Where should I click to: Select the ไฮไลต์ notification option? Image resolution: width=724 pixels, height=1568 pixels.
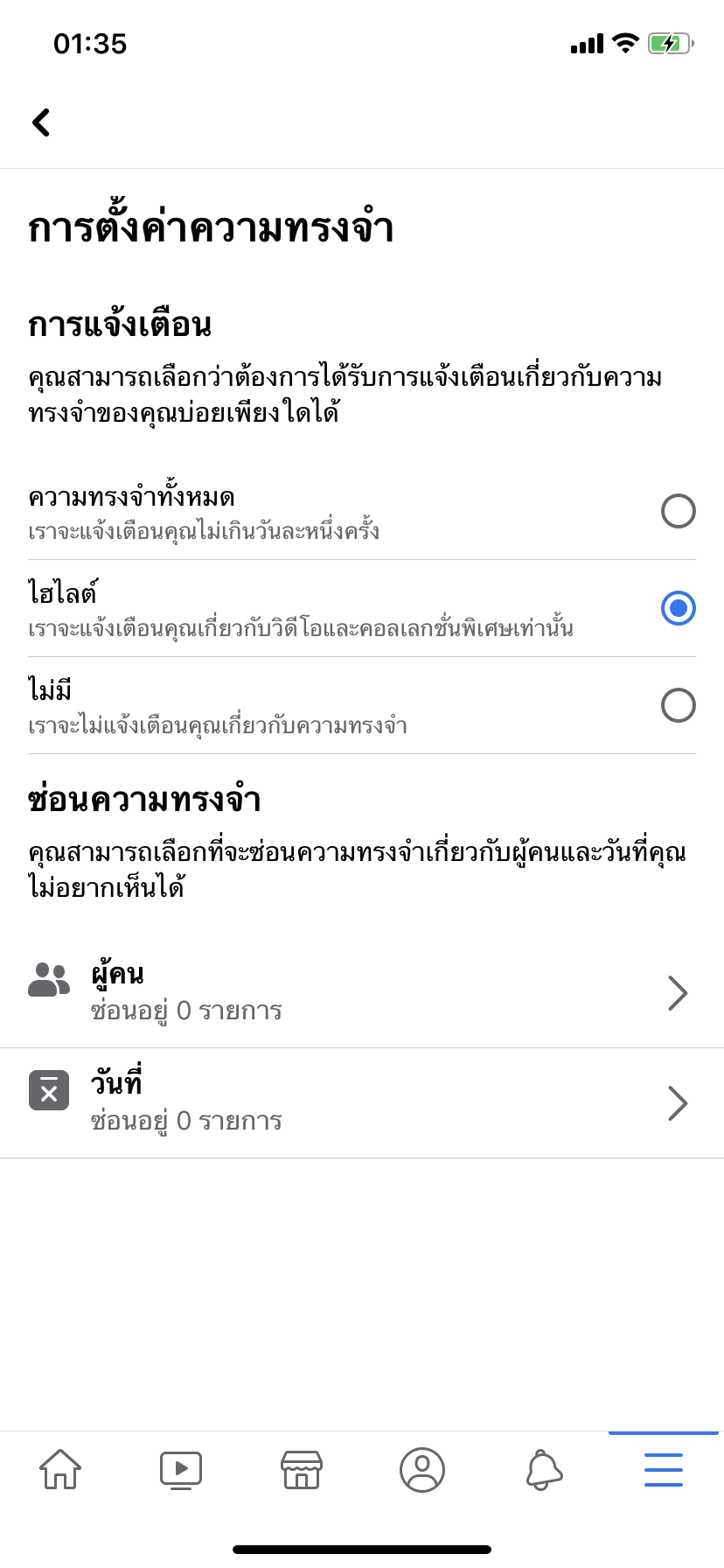coord(678,608)
